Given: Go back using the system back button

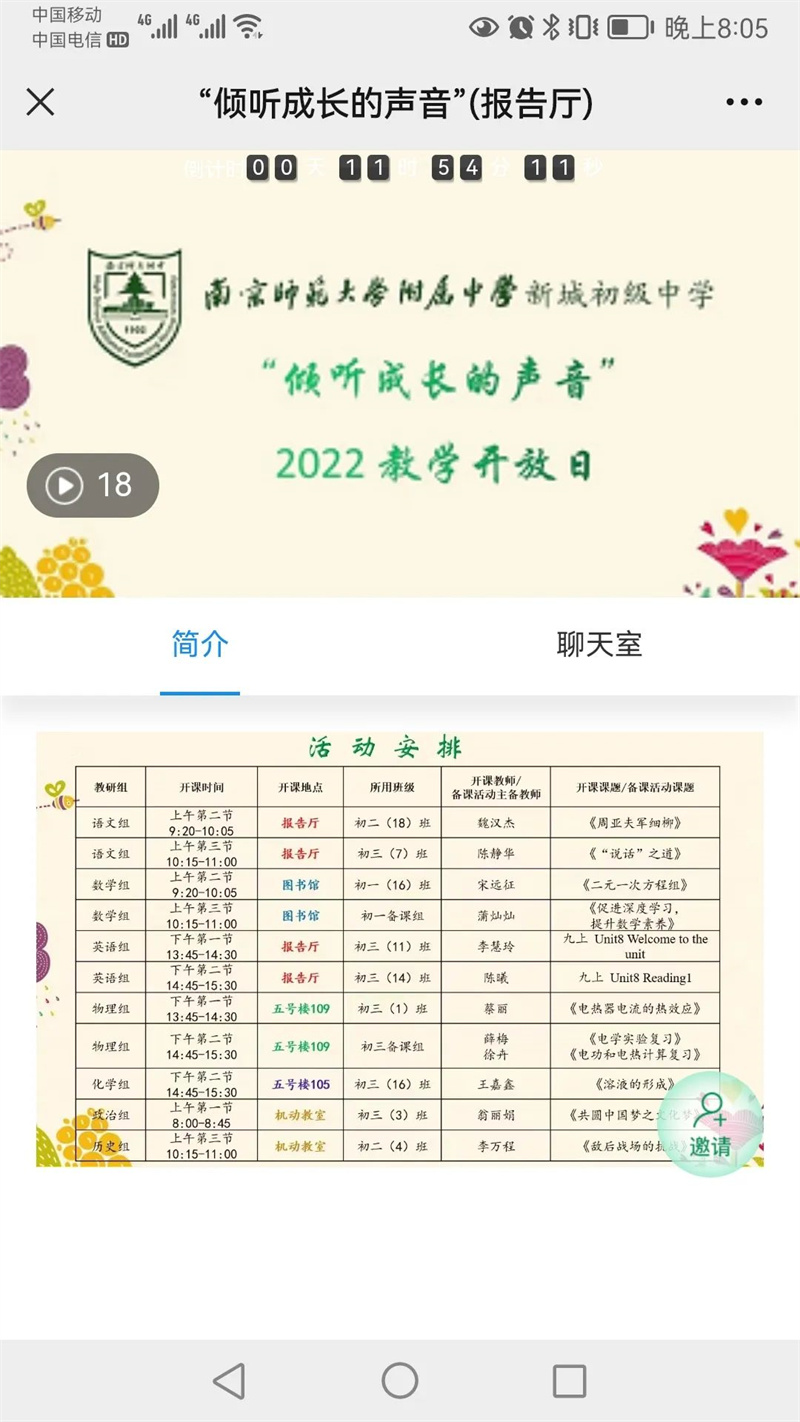Looking at the screenshot, I should point(229,1380).
